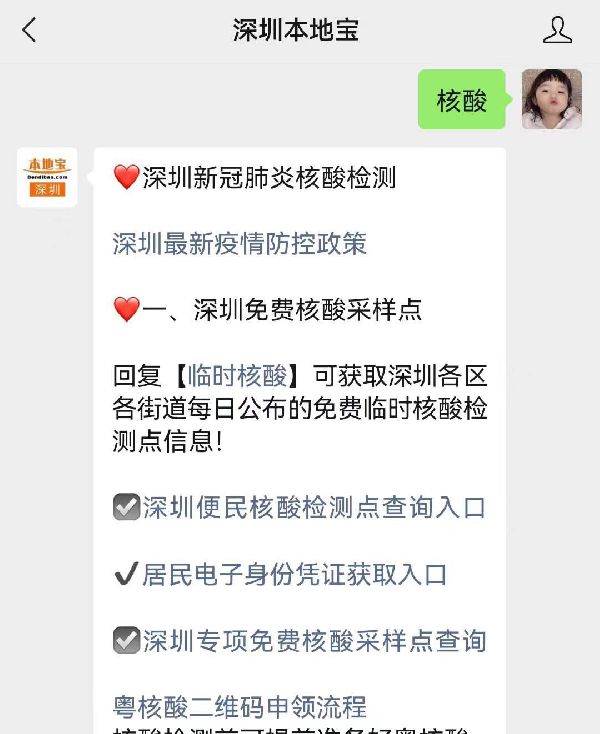View the 本地宝 account avatar

[47, 177]
